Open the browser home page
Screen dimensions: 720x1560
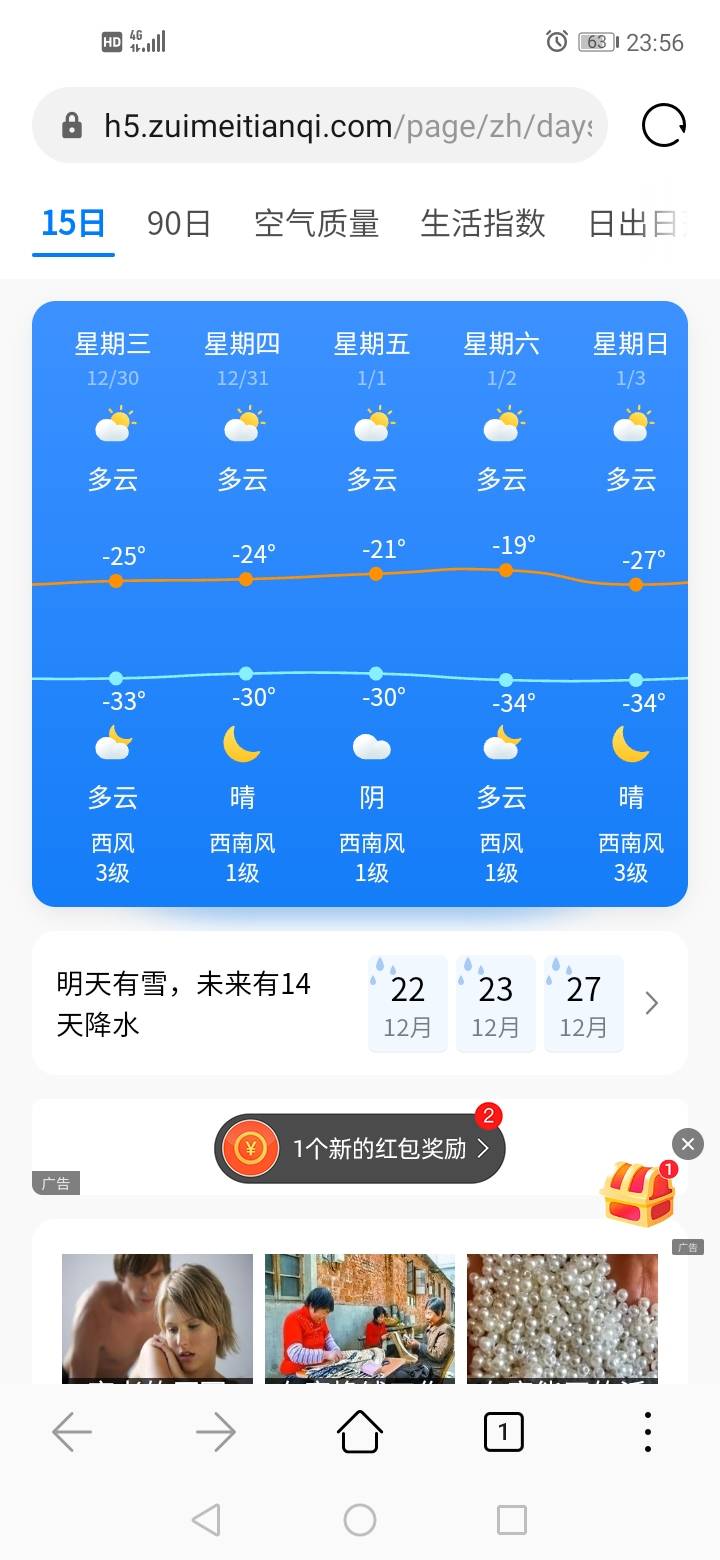pos(360,1432)
